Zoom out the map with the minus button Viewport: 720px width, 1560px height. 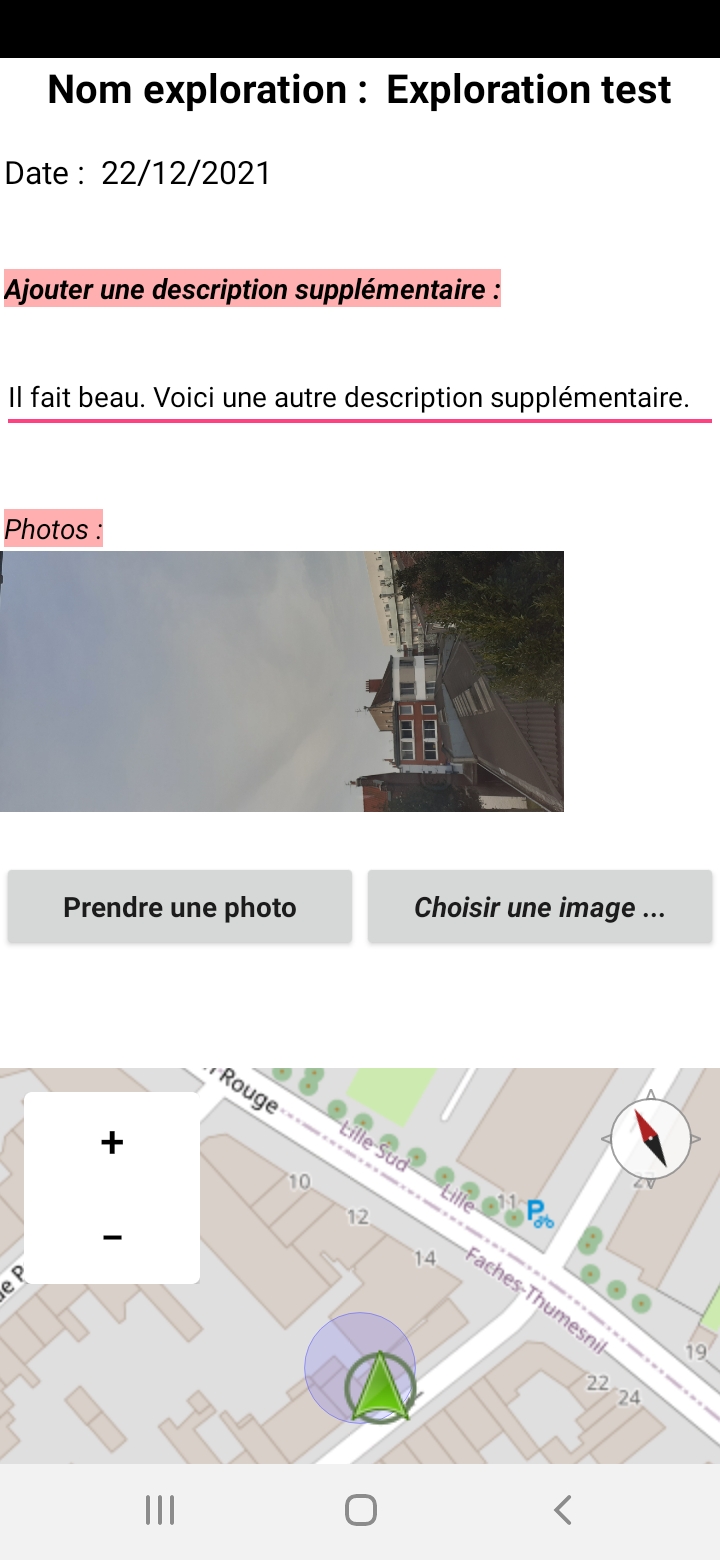tap(112, 1237)
